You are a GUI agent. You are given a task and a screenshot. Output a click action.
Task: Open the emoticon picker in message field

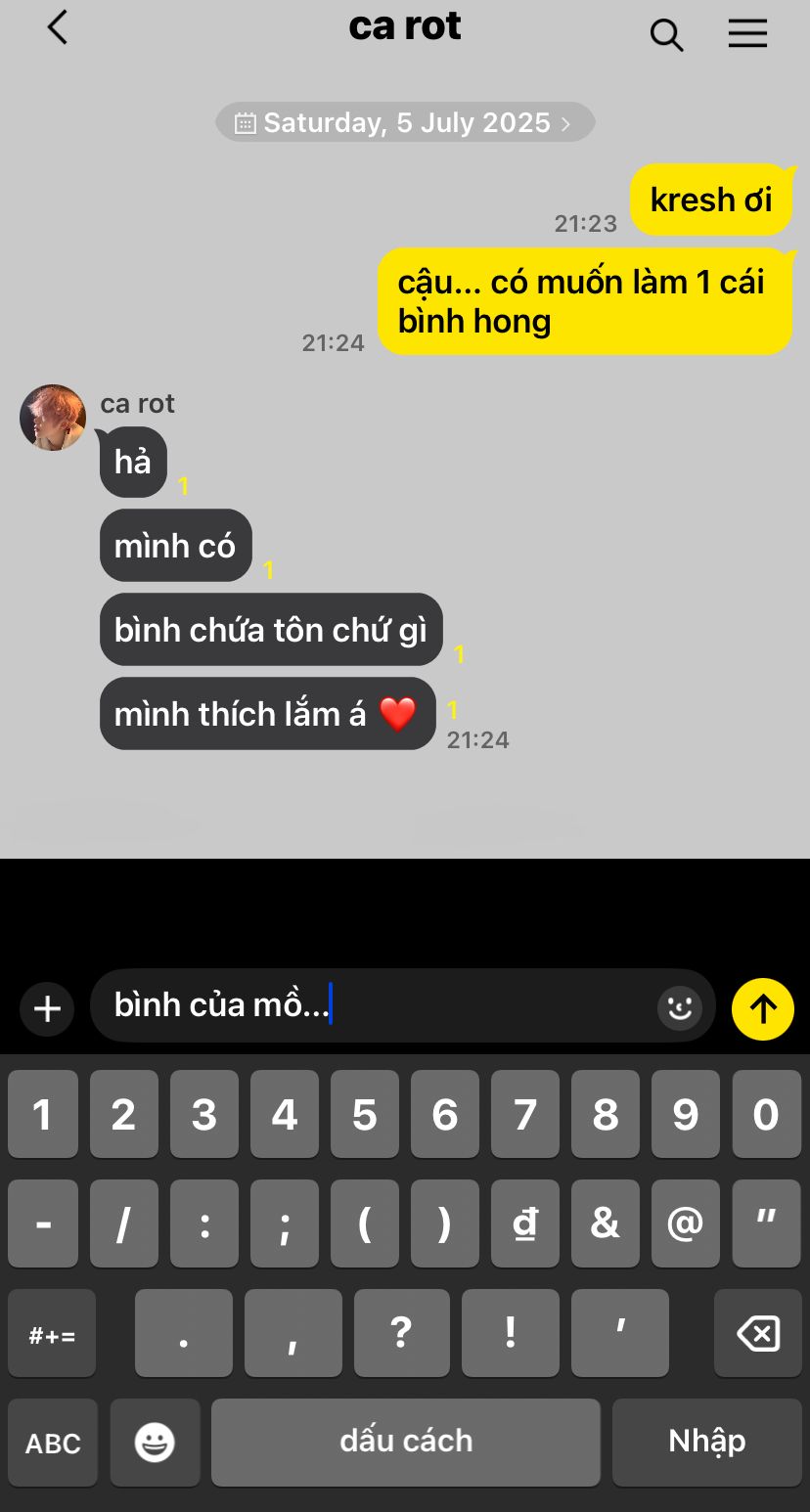[x=679, y=1006]
